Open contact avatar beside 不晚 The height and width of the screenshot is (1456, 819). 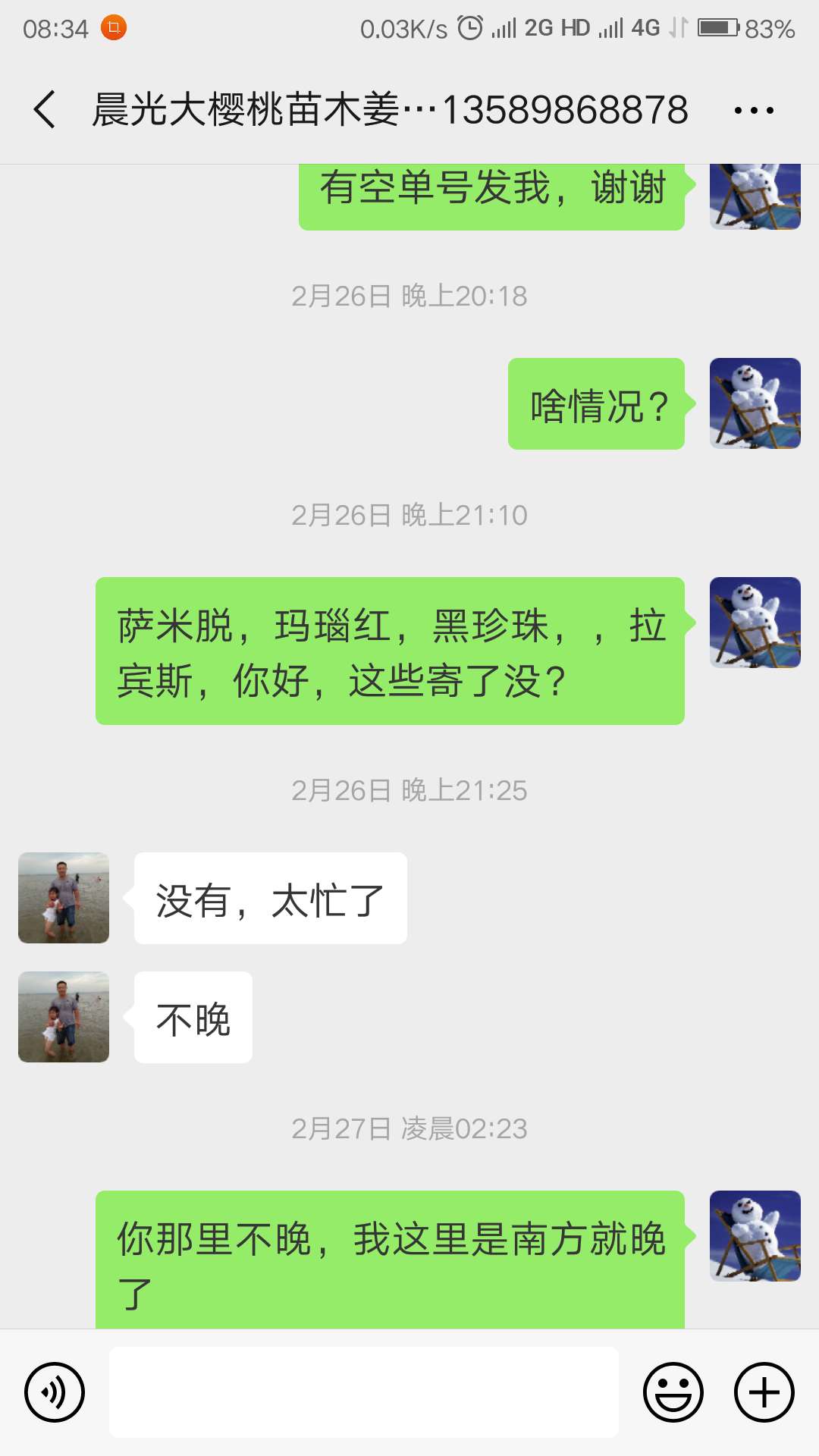tap(64, 1017)
